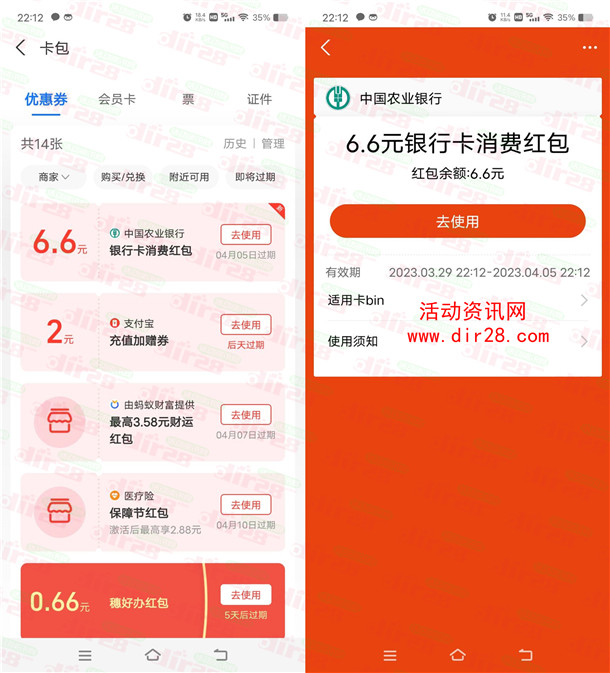
Task: Filter coupons by 附近可用
Action: (x=189, y=177)
